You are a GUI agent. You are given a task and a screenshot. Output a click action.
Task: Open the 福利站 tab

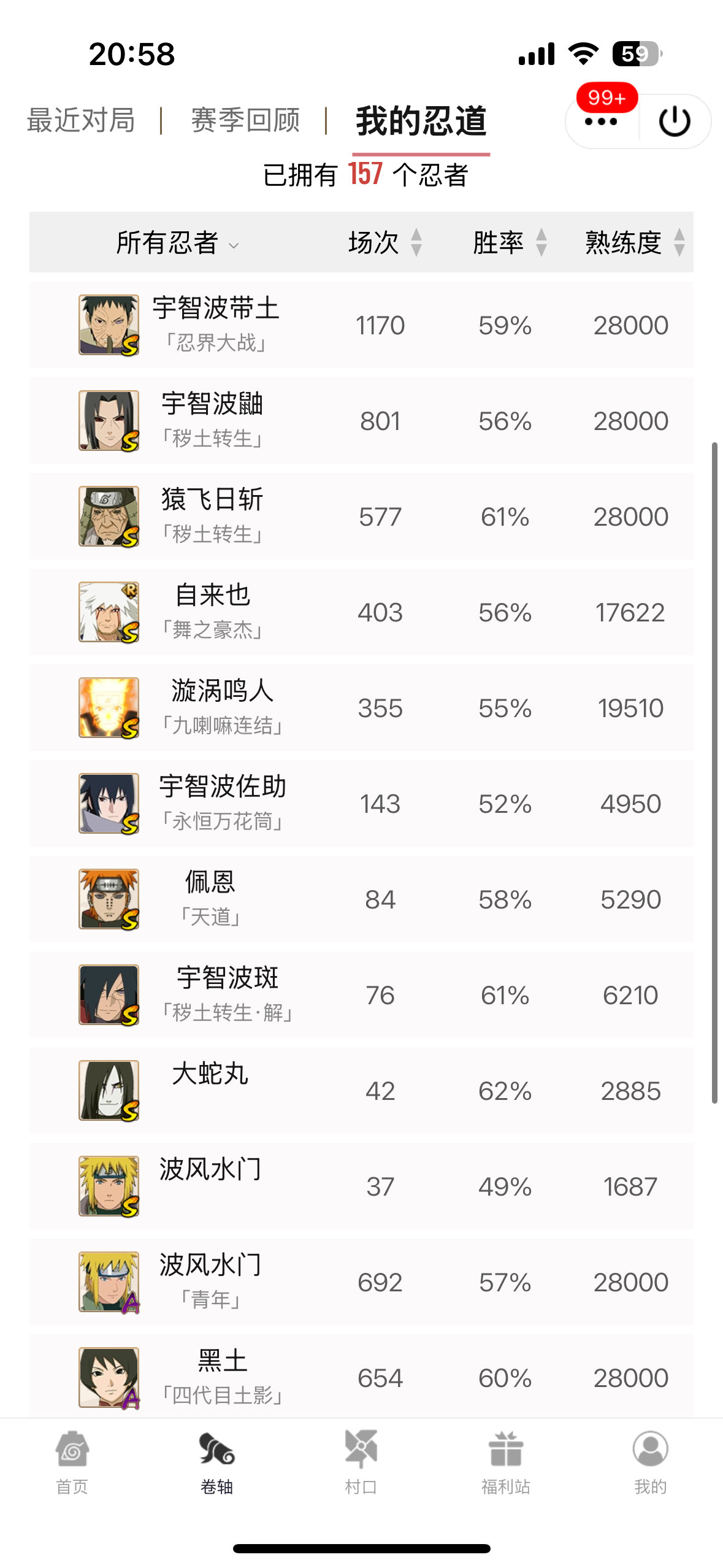tap(506, 1462)
